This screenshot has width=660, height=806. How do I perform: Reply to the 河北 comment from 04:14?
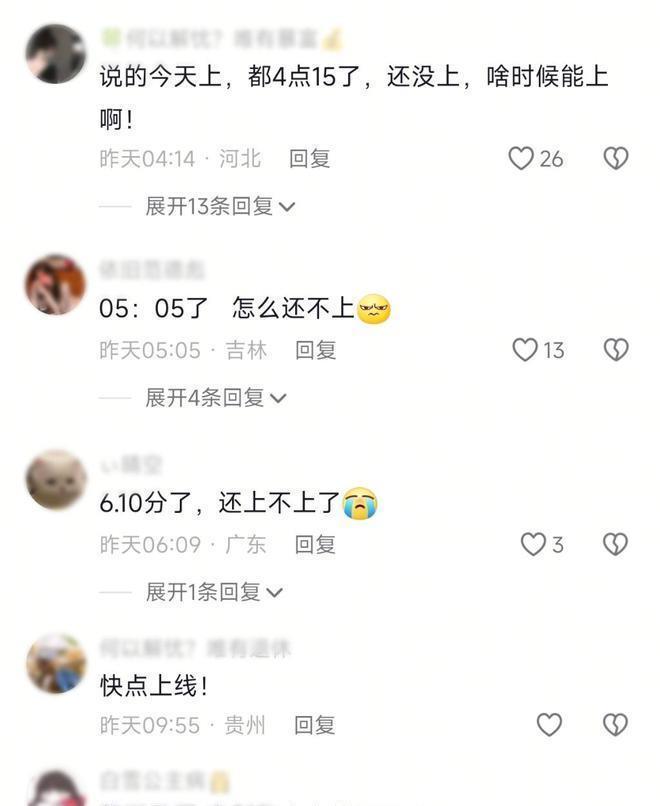click(309, 158)
